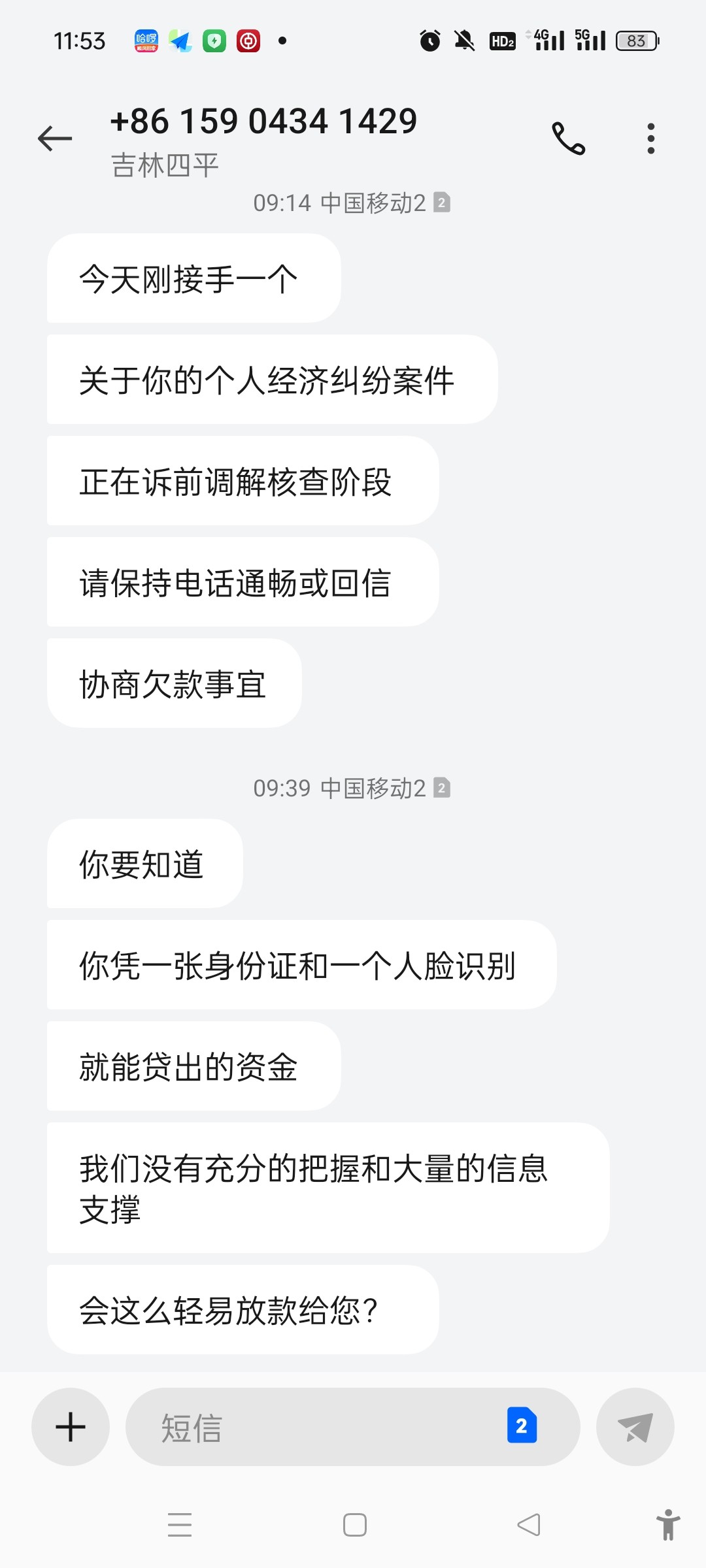Tap the paper-plane send button
706x1568 pixels.
pos(635,1427)
